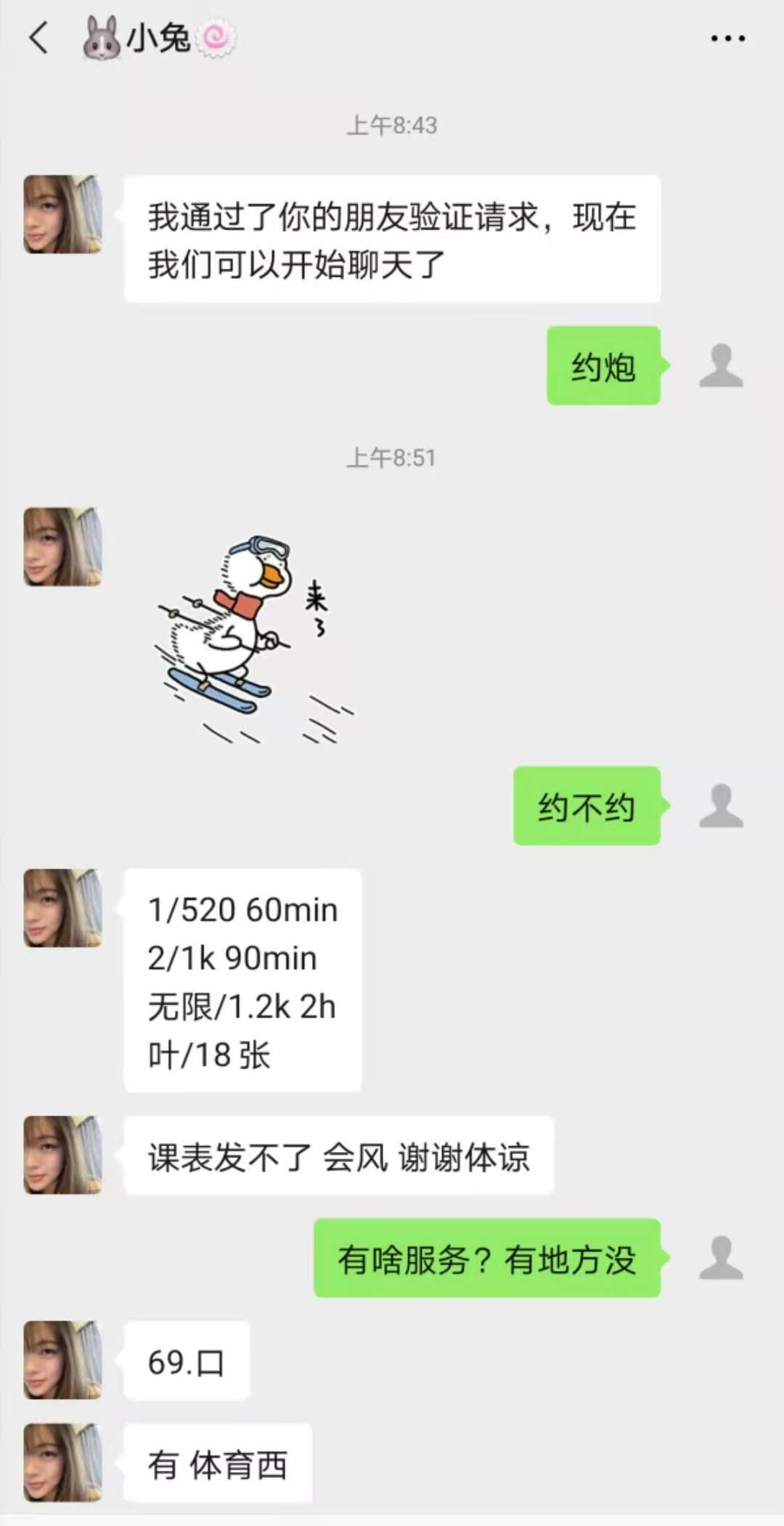Tap the gray placeholder avatar beside 约炮 message

coord(721,369)
